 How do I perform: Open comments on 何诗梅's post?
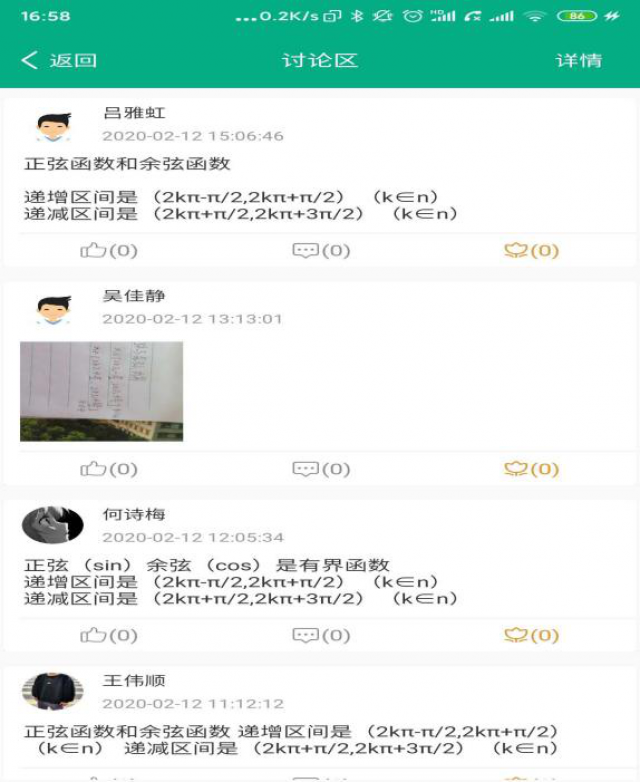(320, 634)
